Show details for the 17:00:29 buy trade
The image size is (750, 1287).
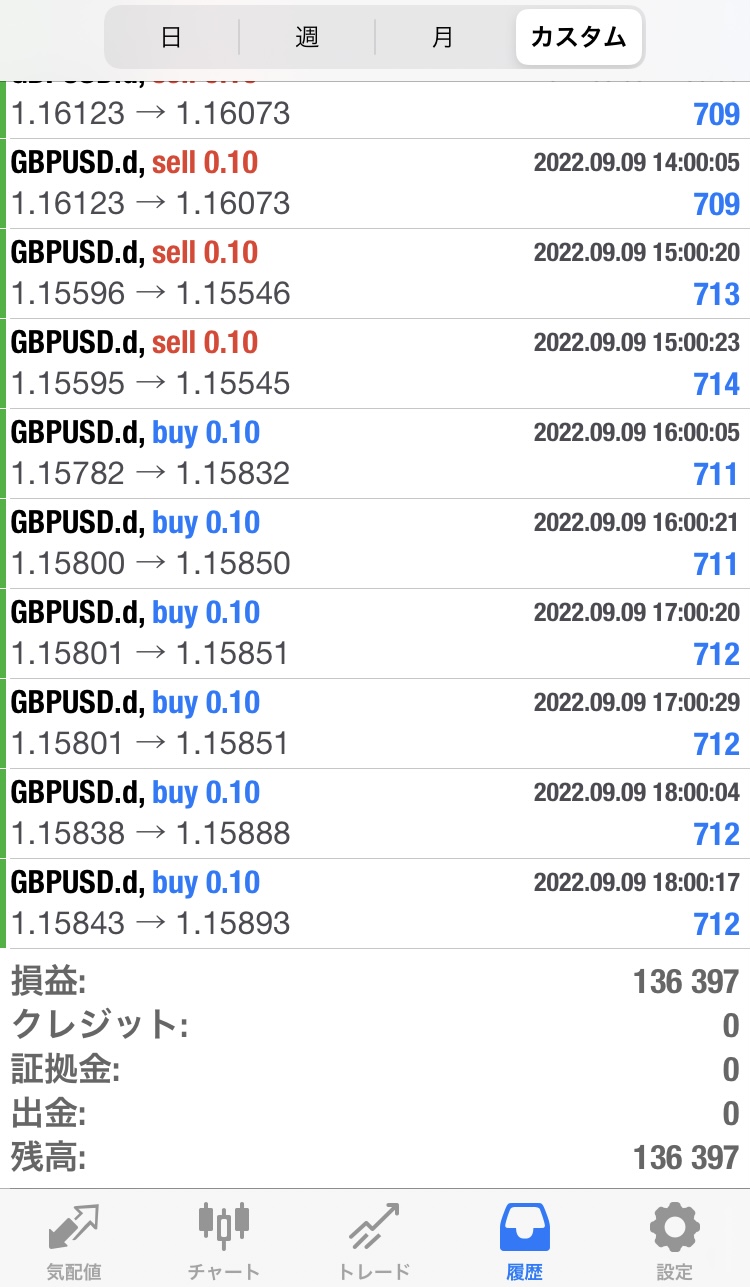pyautogui.click(x=375, y=723)
